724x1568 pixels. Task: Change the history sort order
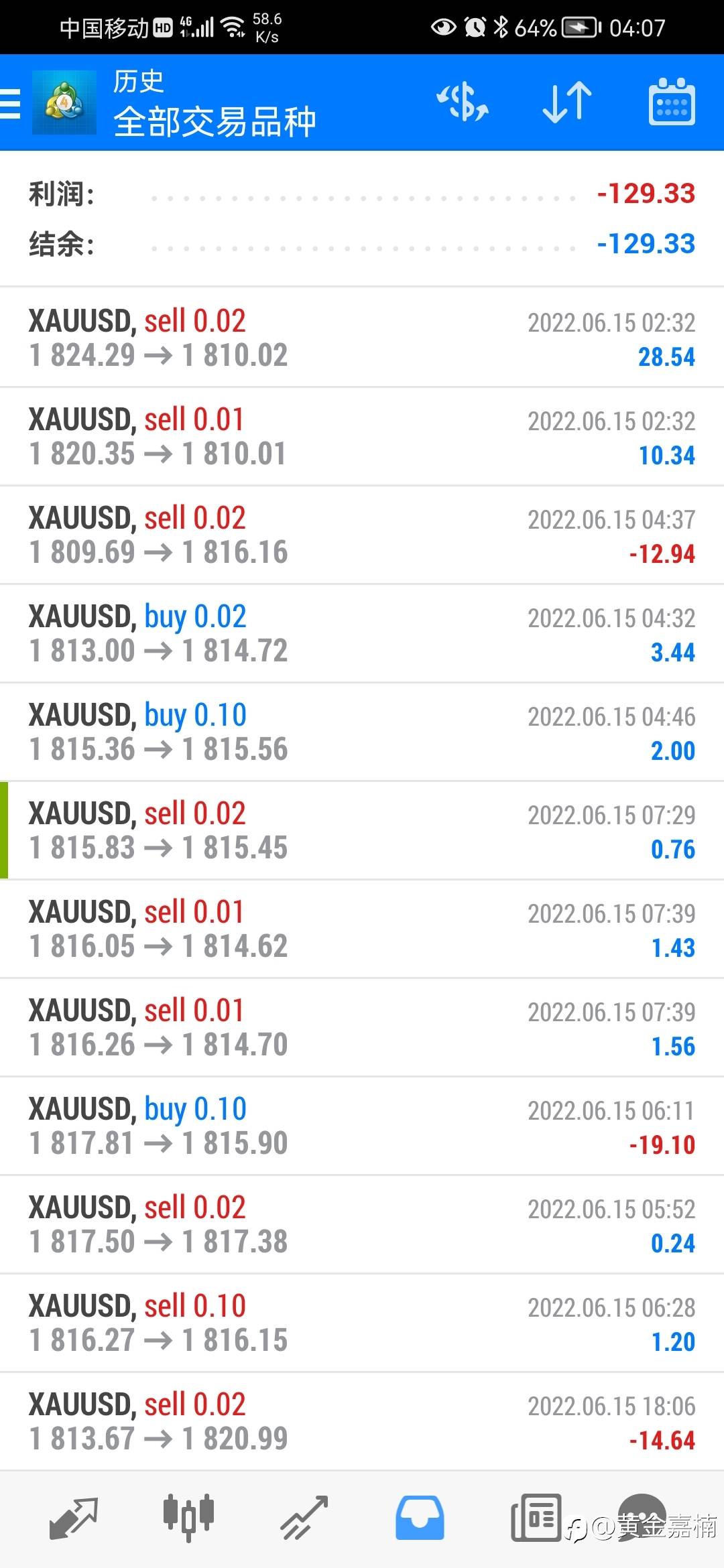(567, 103)
